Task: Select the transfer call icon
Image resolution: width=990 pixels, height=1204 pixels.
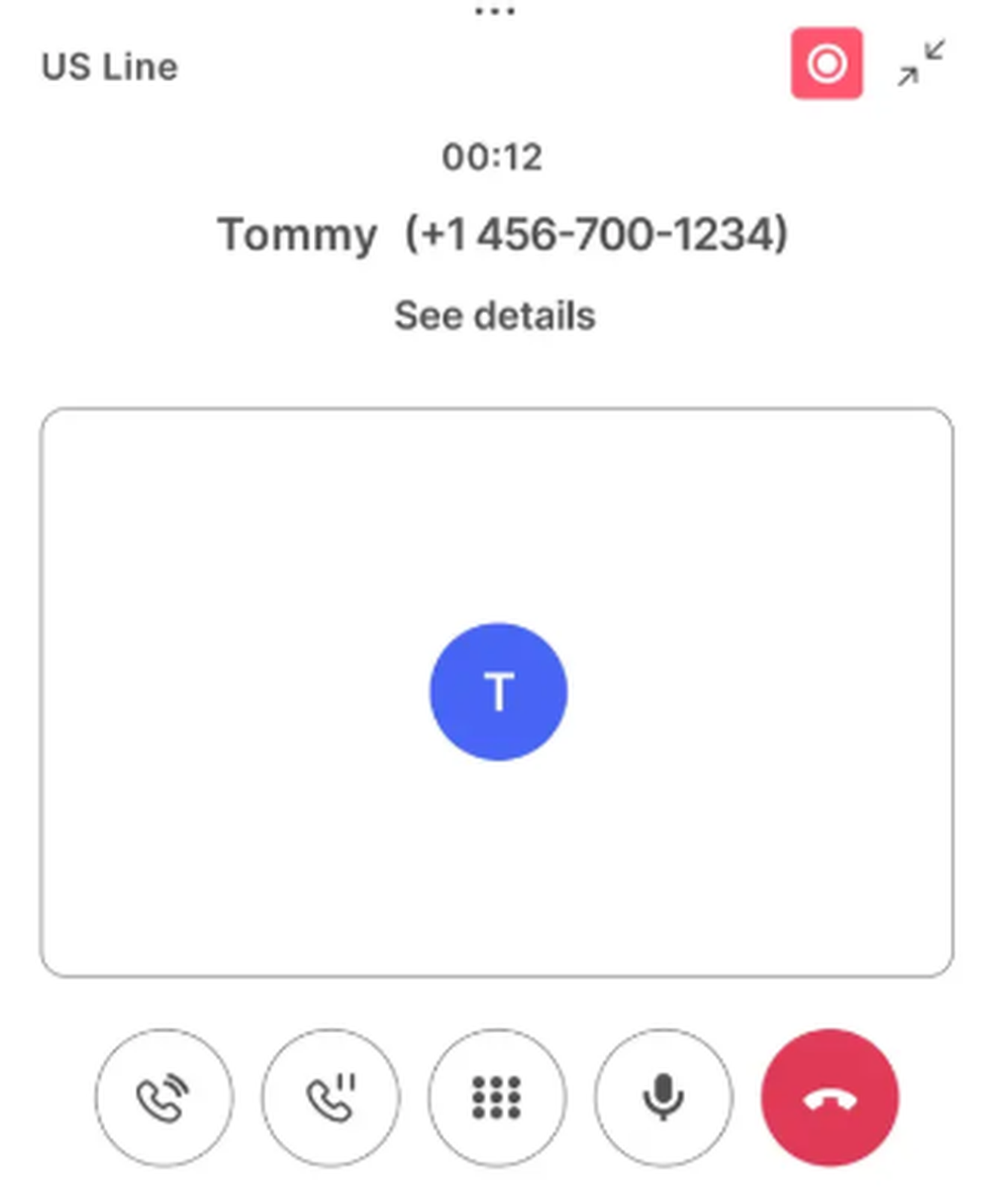Action: (163, 1098)
